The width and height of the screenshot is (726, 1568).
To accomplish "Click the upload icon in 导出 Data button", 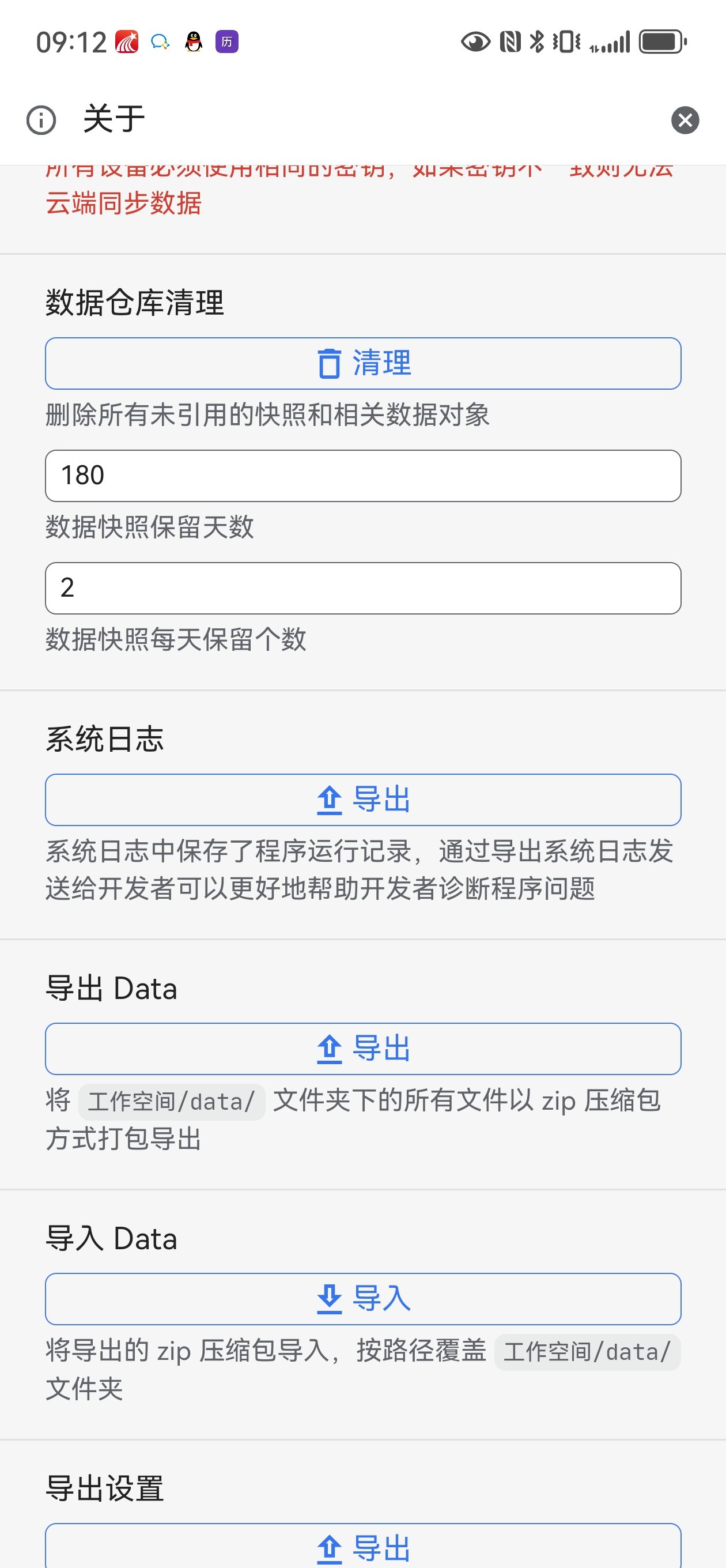I will tap(328, 1048).
